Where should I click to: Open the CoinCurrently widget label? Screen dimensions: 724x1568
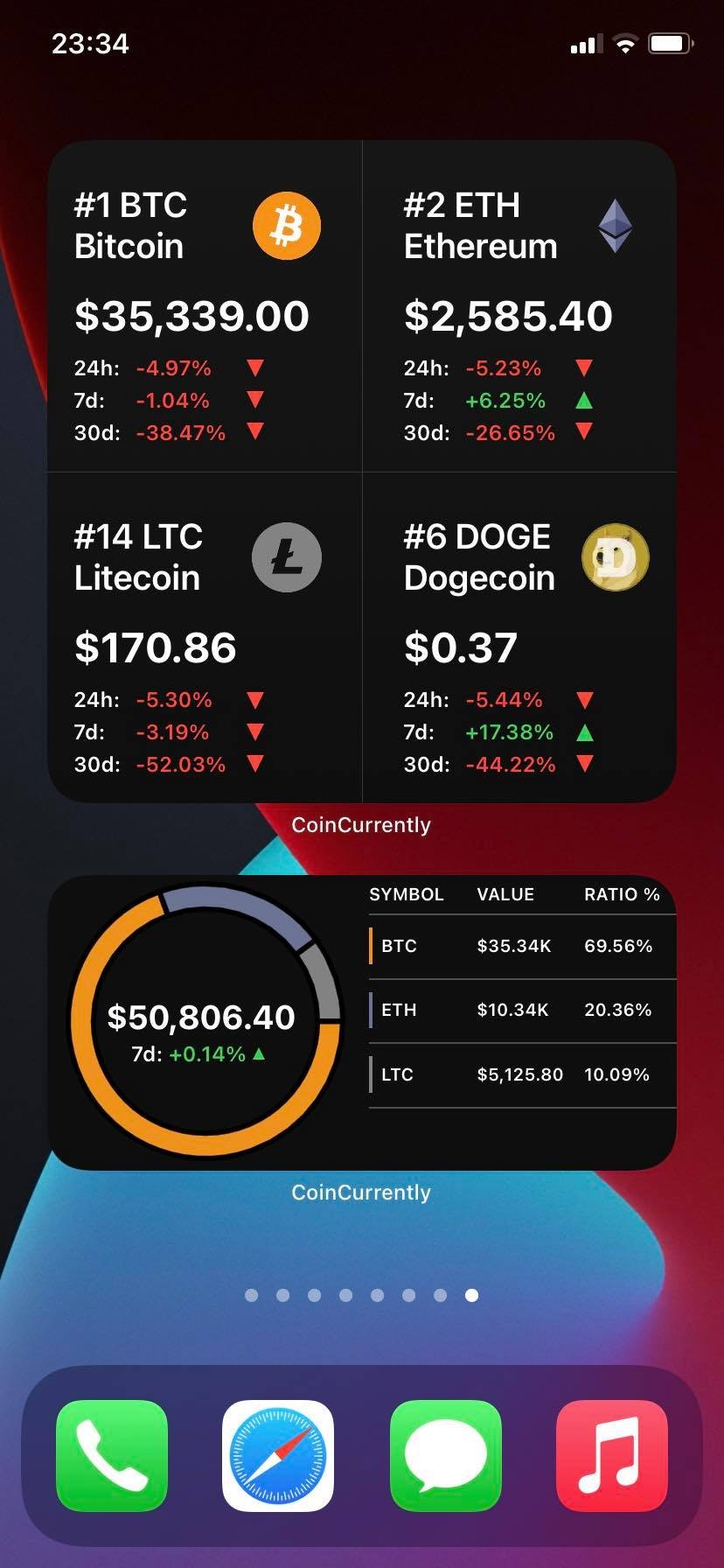pyautogui.click(x=361, y=823)
